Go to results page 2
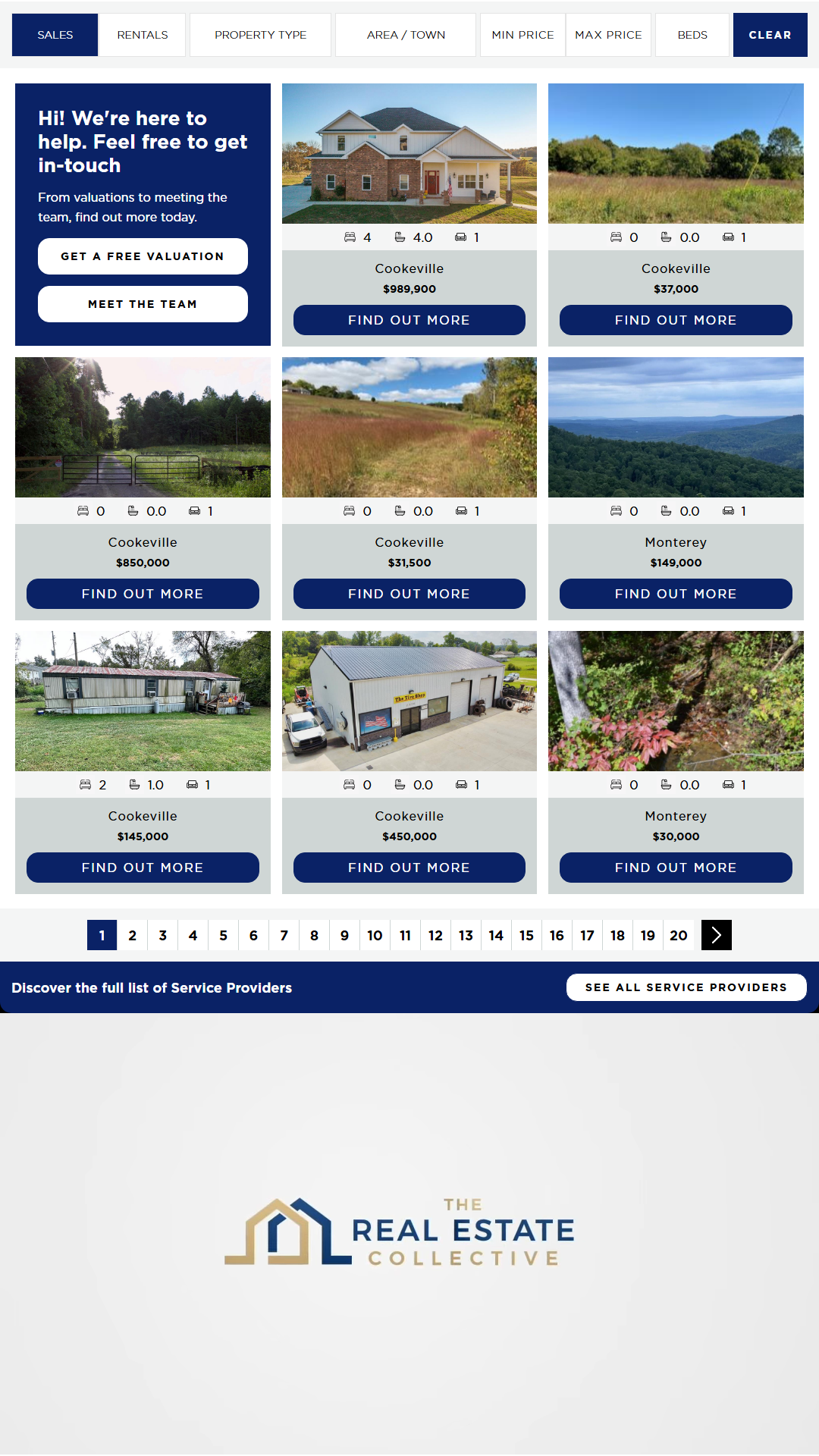The height and width of the screenshot is (1456, 819). tap(132, 935)
